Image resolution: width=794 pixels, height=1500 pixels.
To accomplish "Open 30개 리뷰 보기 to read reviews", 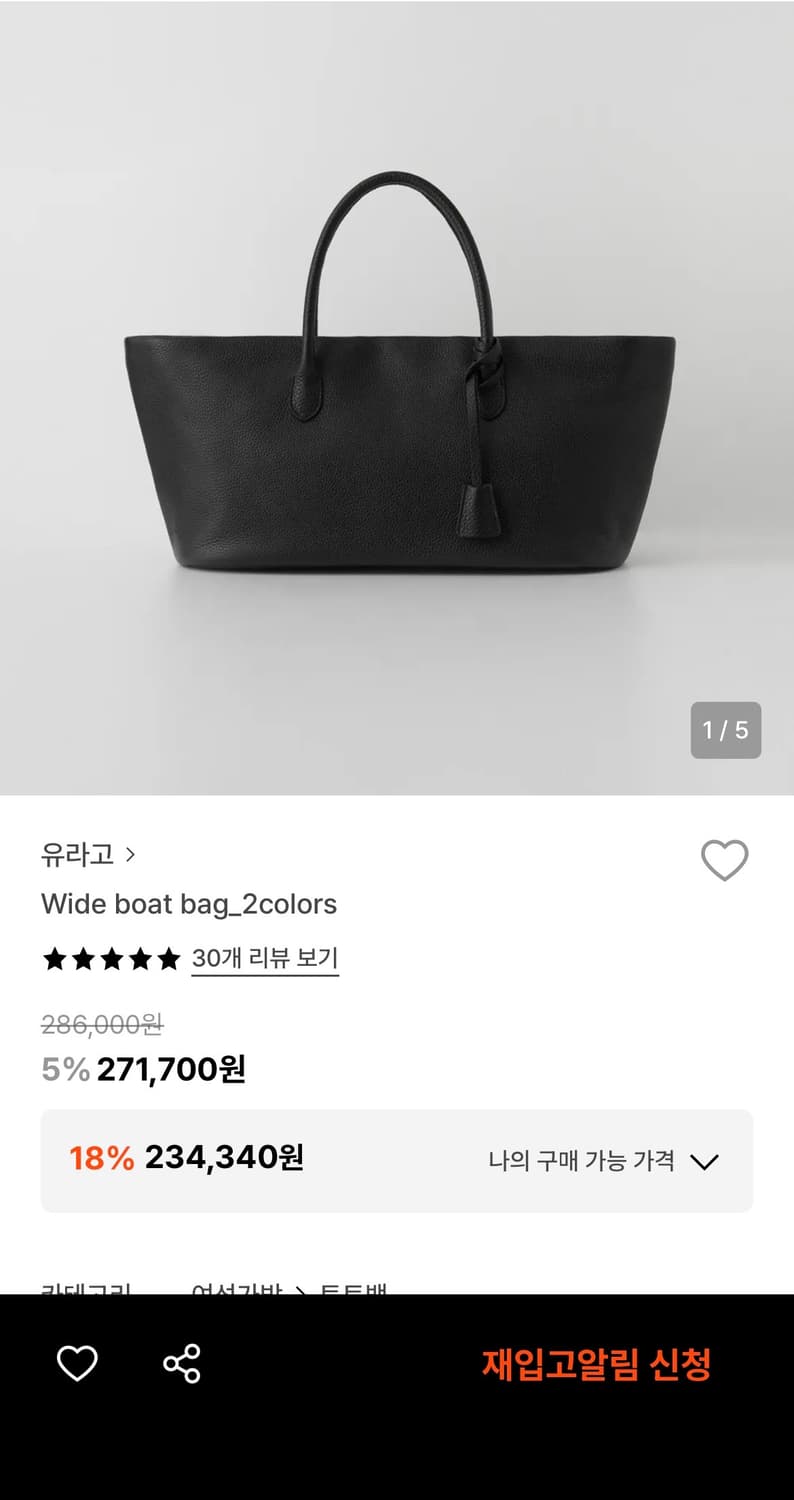I will coord(265,959).
